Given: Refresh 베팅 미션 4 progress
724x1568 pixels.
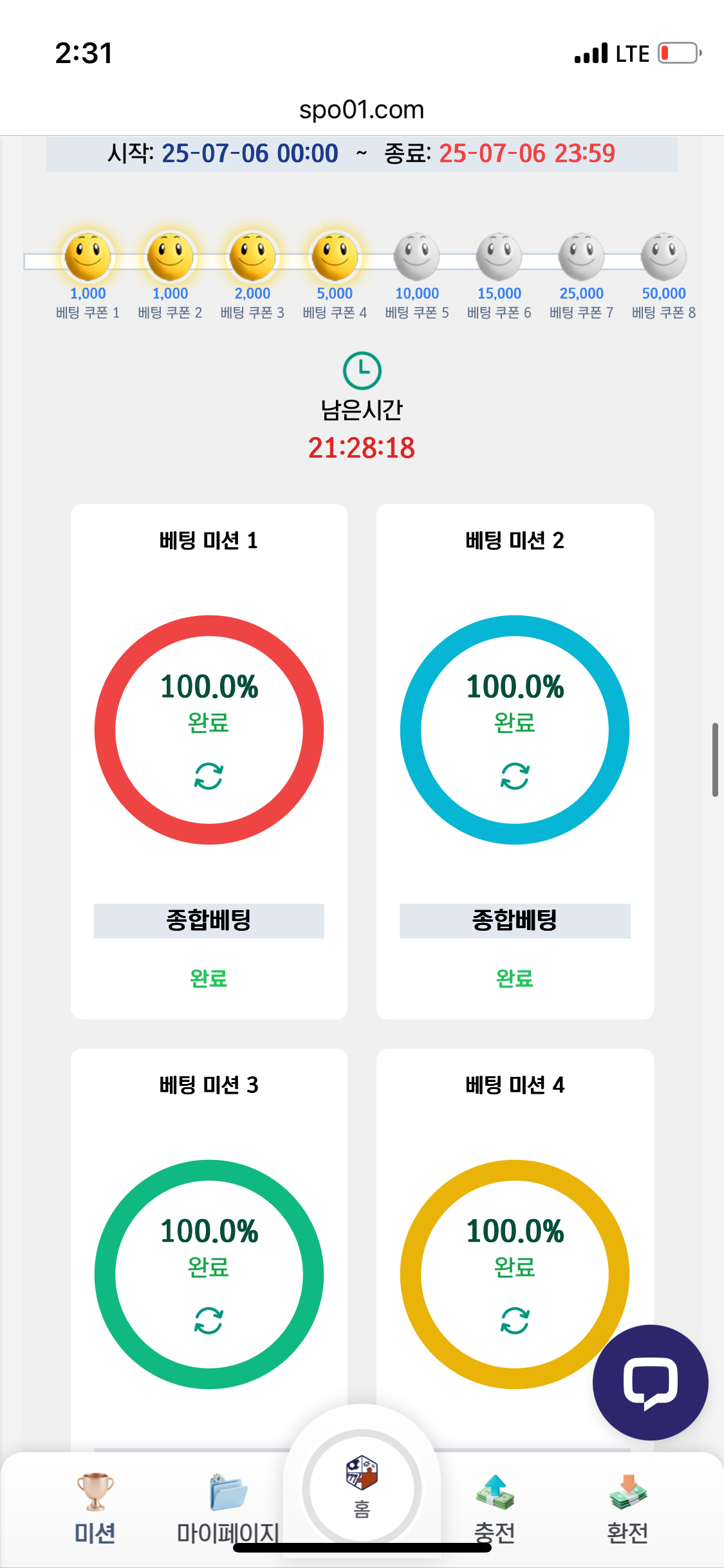Looking at the screenshot, I should tap(515, 1320).
